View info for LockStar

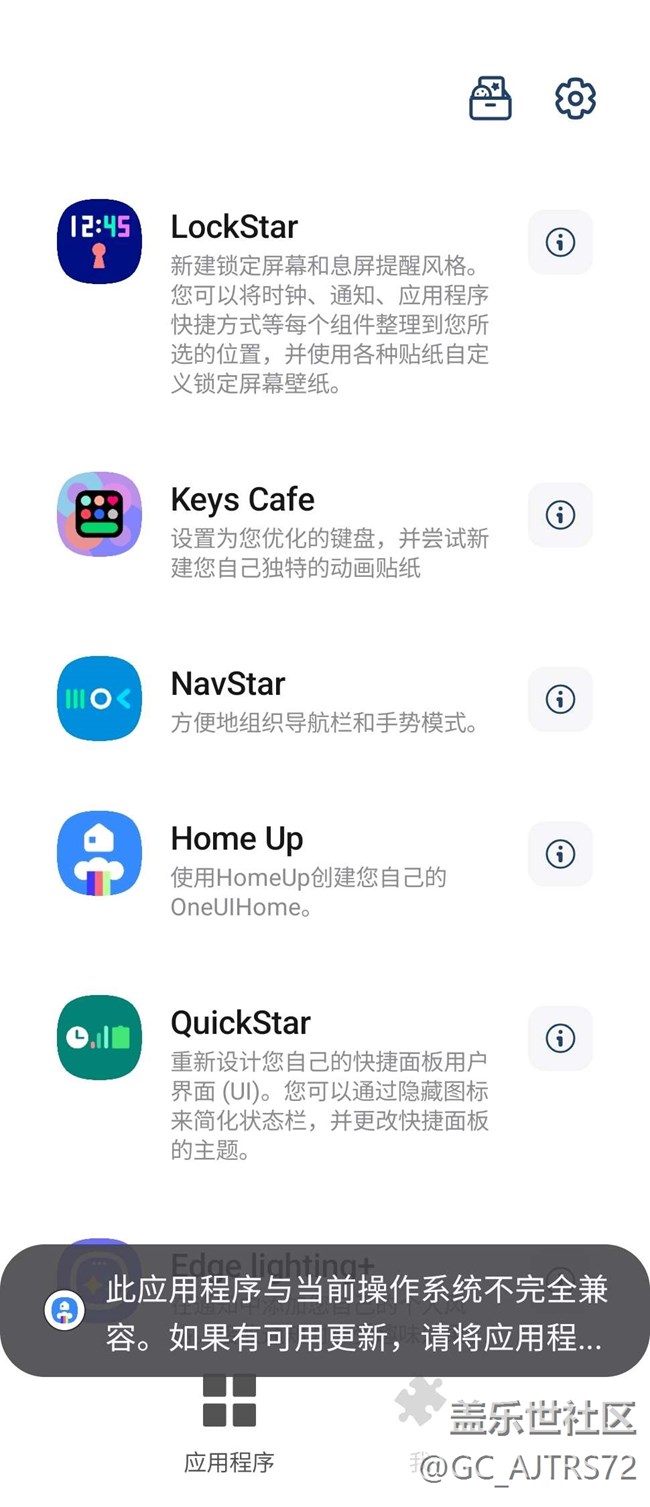560,242
